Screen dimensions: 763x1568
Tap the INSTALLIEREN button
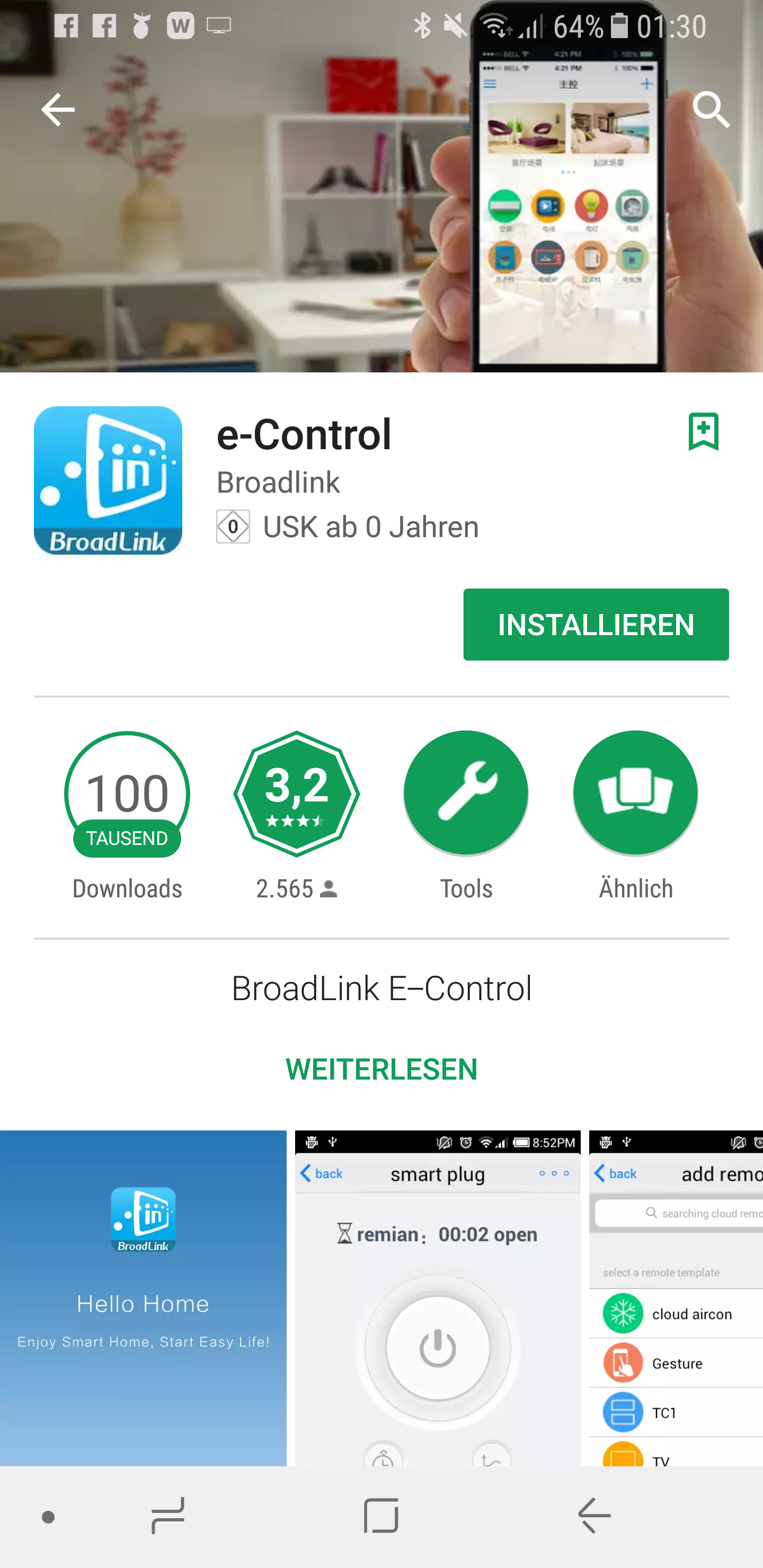(x=596, y=625)
